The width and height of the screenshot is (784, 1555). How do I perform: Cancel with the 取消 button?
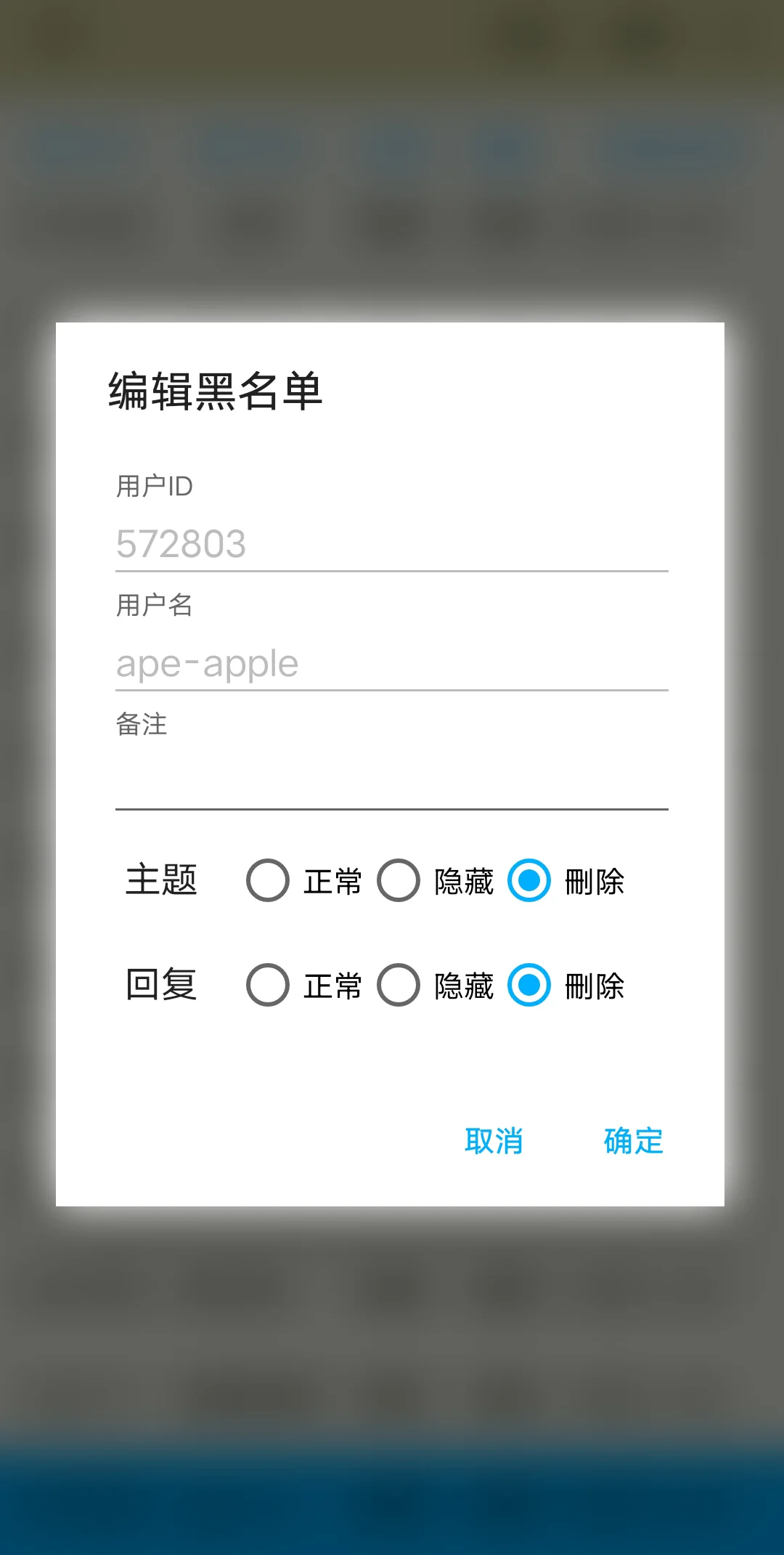click(494, 1141)
